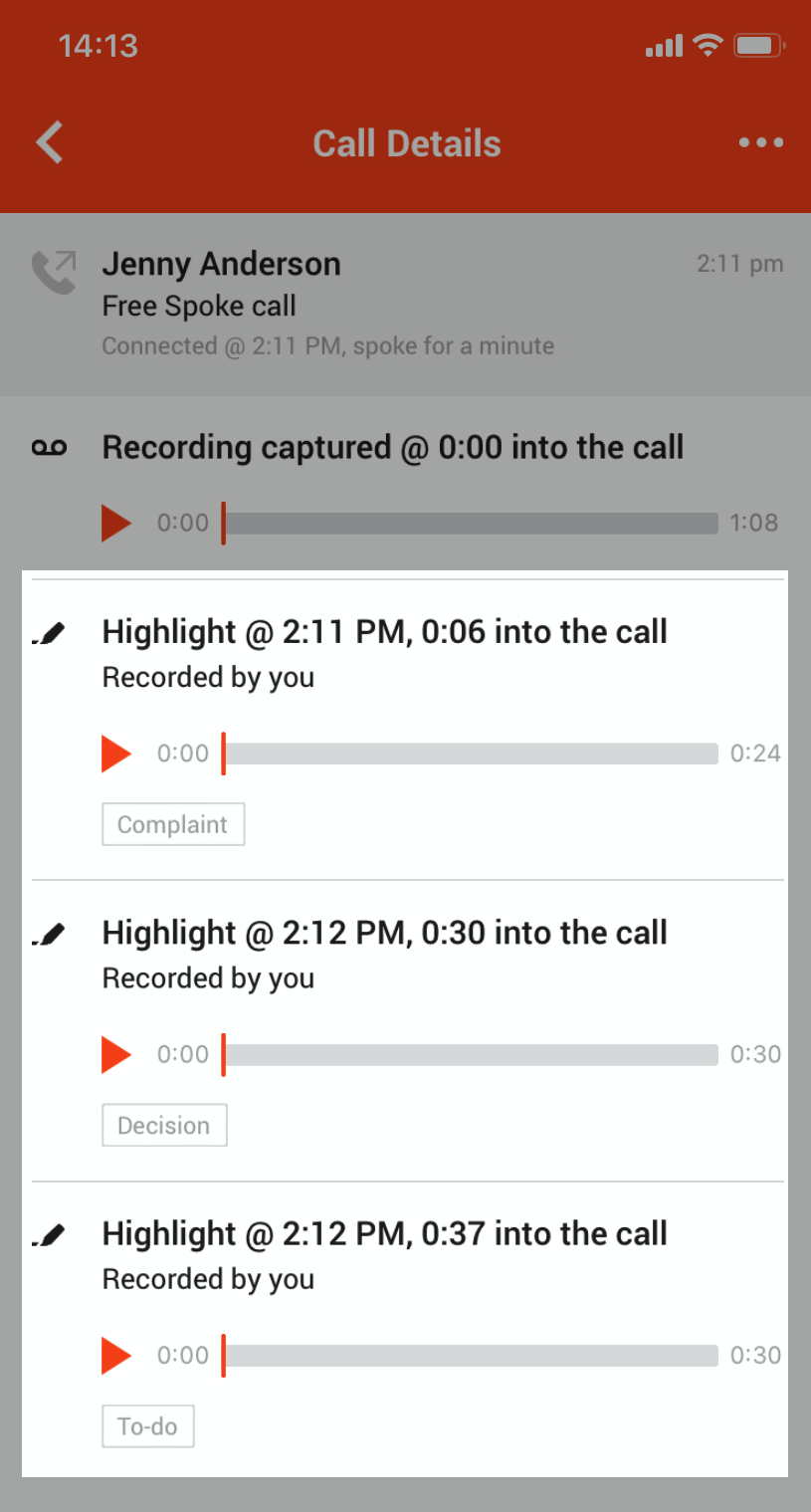Tap the To-do tag
The height and width of the screenshot is (1512, 811).
pyautogui.click(x=147, y=1425)
